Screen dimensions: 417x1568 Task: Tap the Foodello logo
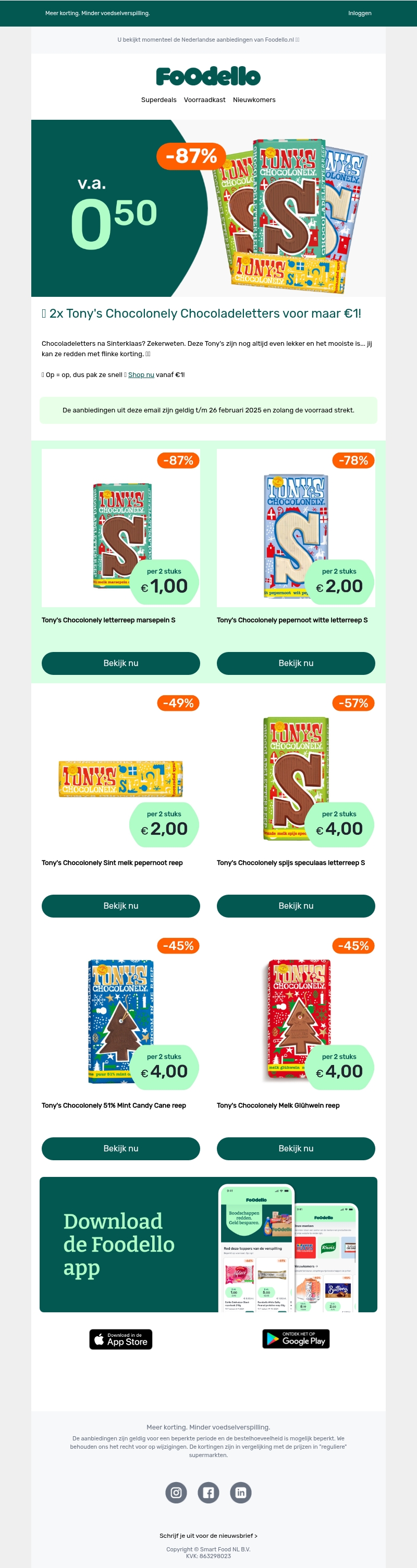[208, 77]
